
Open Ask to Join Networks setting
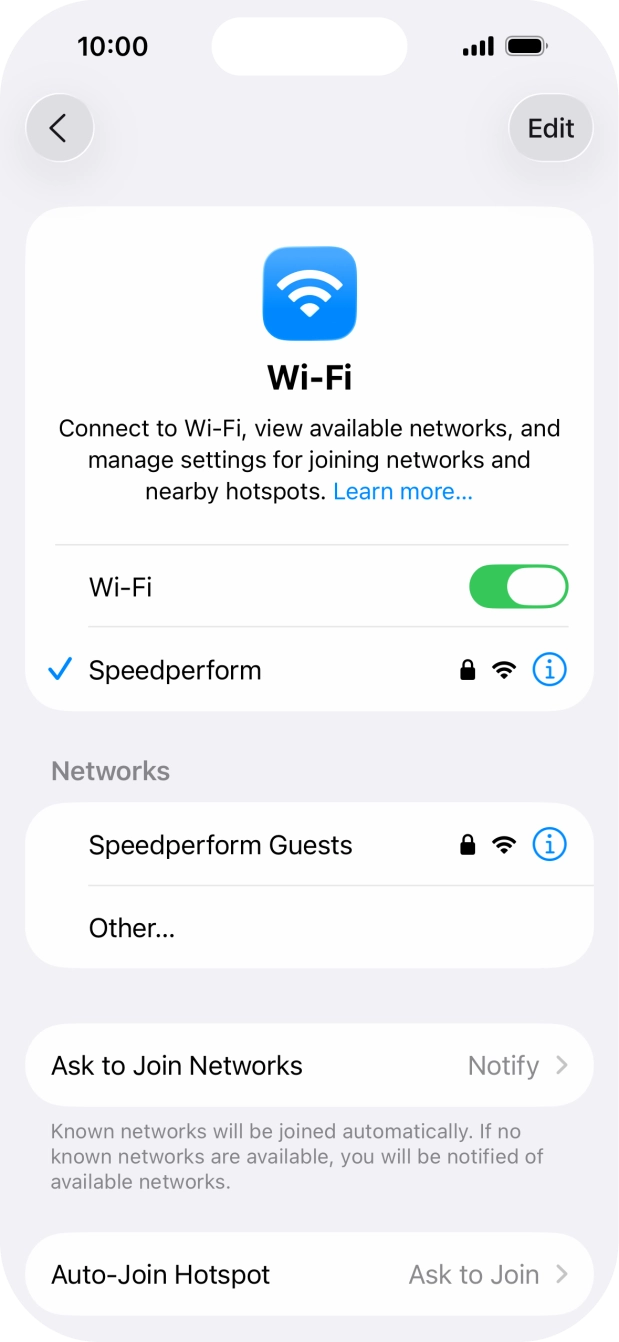pos(309,1065)
